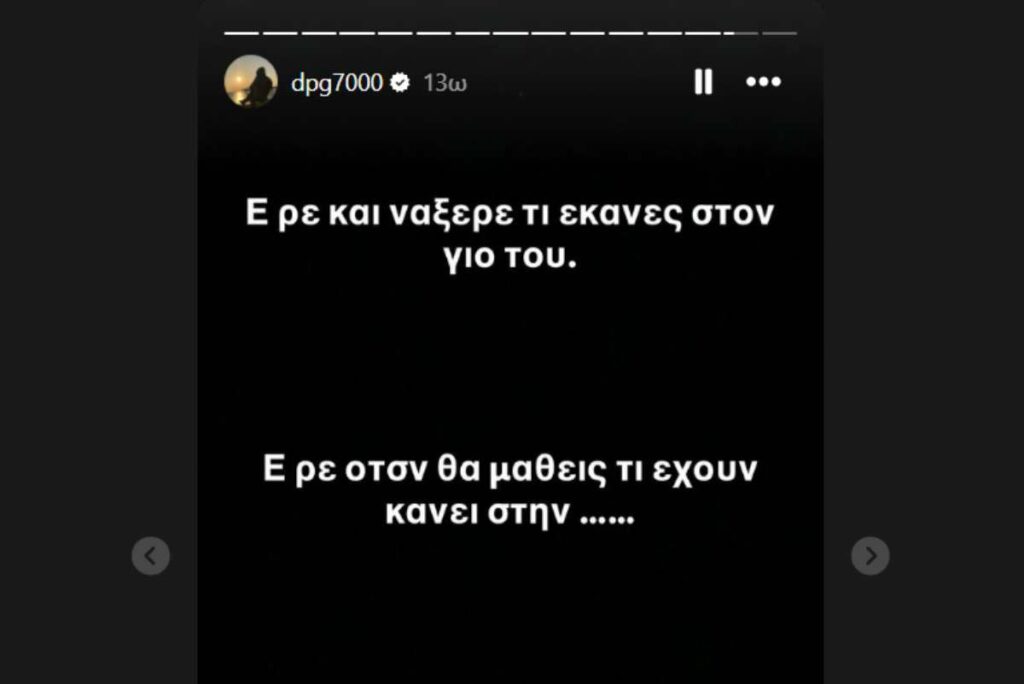Open dpg7000's profile picture

tap(251, 82)
